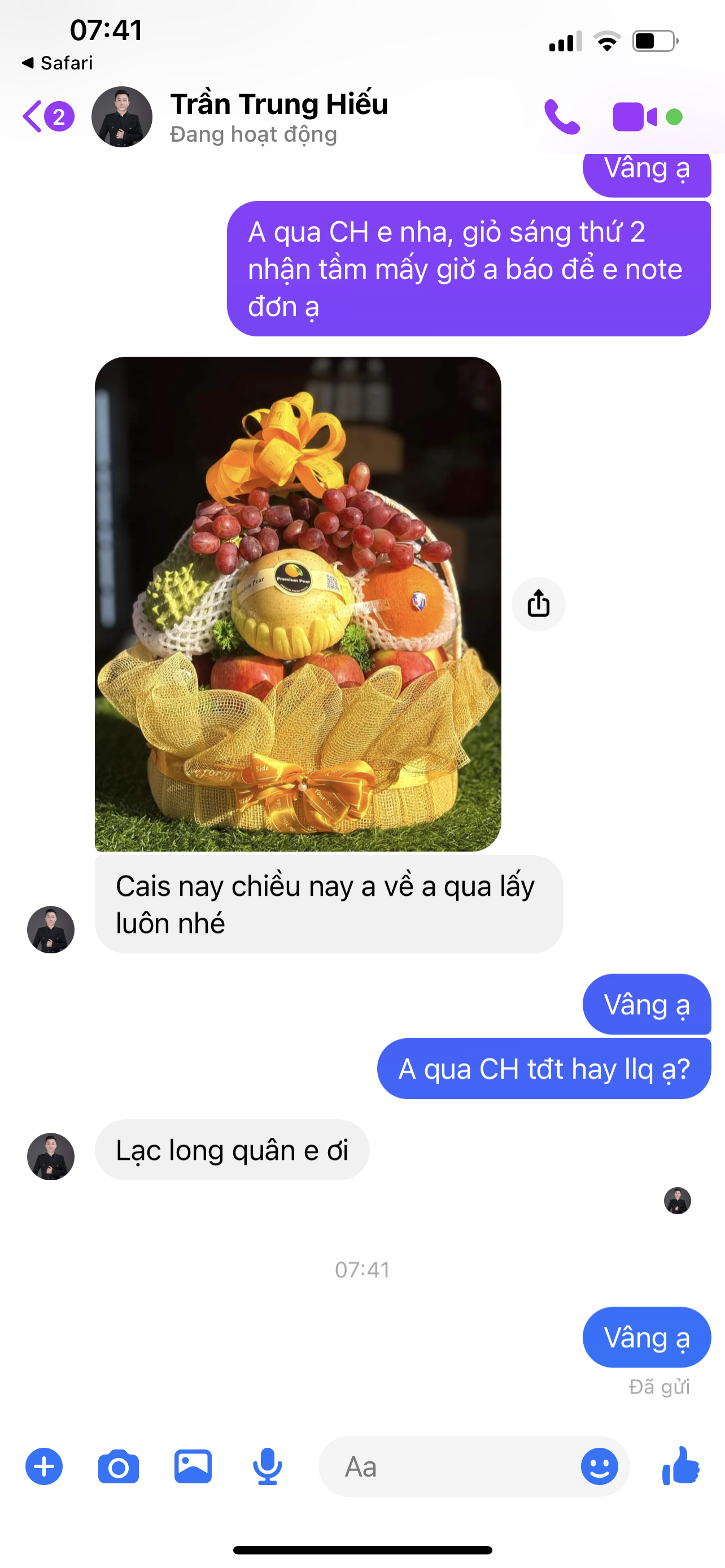Go back to the chat list

(x=47, y=116)
